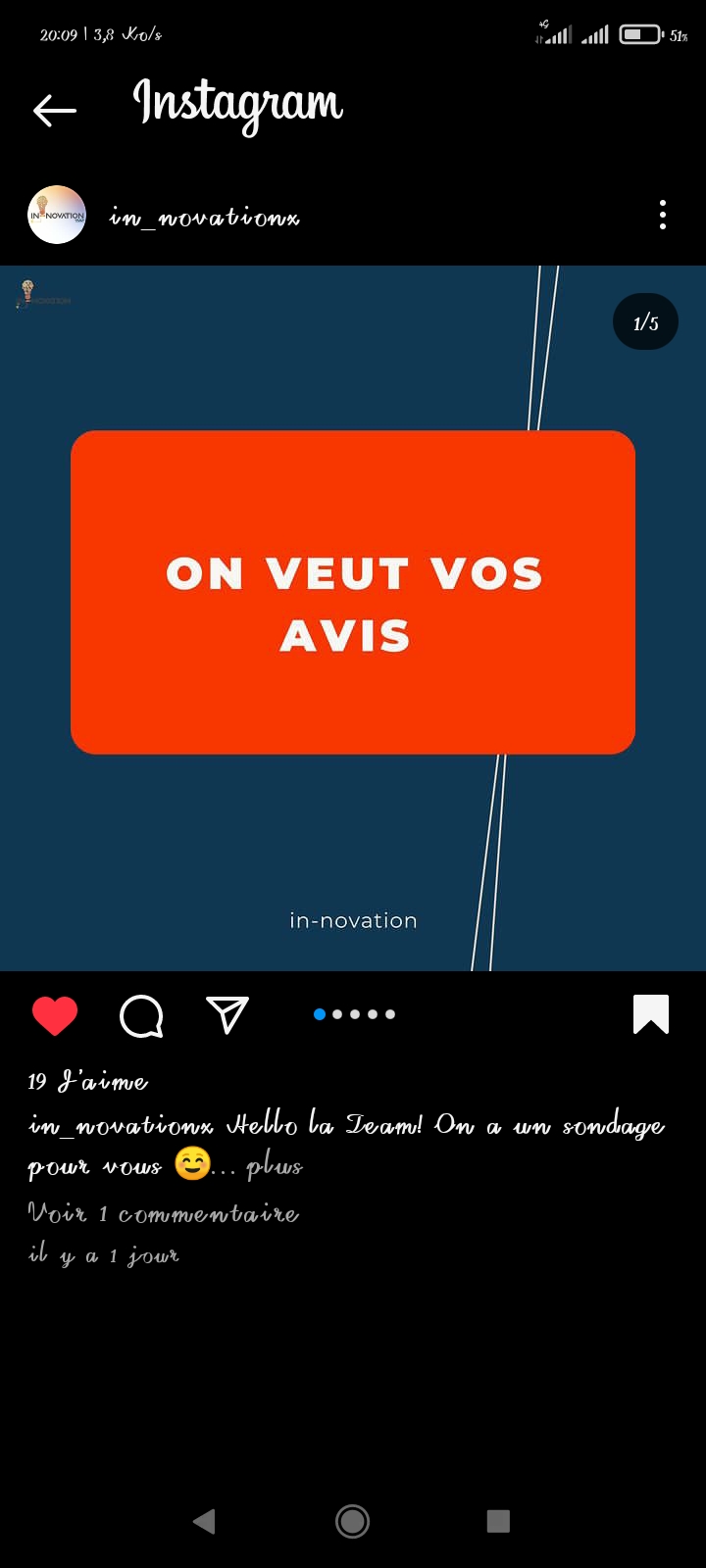Open in_novationx username in the post header

click(204, 217)
